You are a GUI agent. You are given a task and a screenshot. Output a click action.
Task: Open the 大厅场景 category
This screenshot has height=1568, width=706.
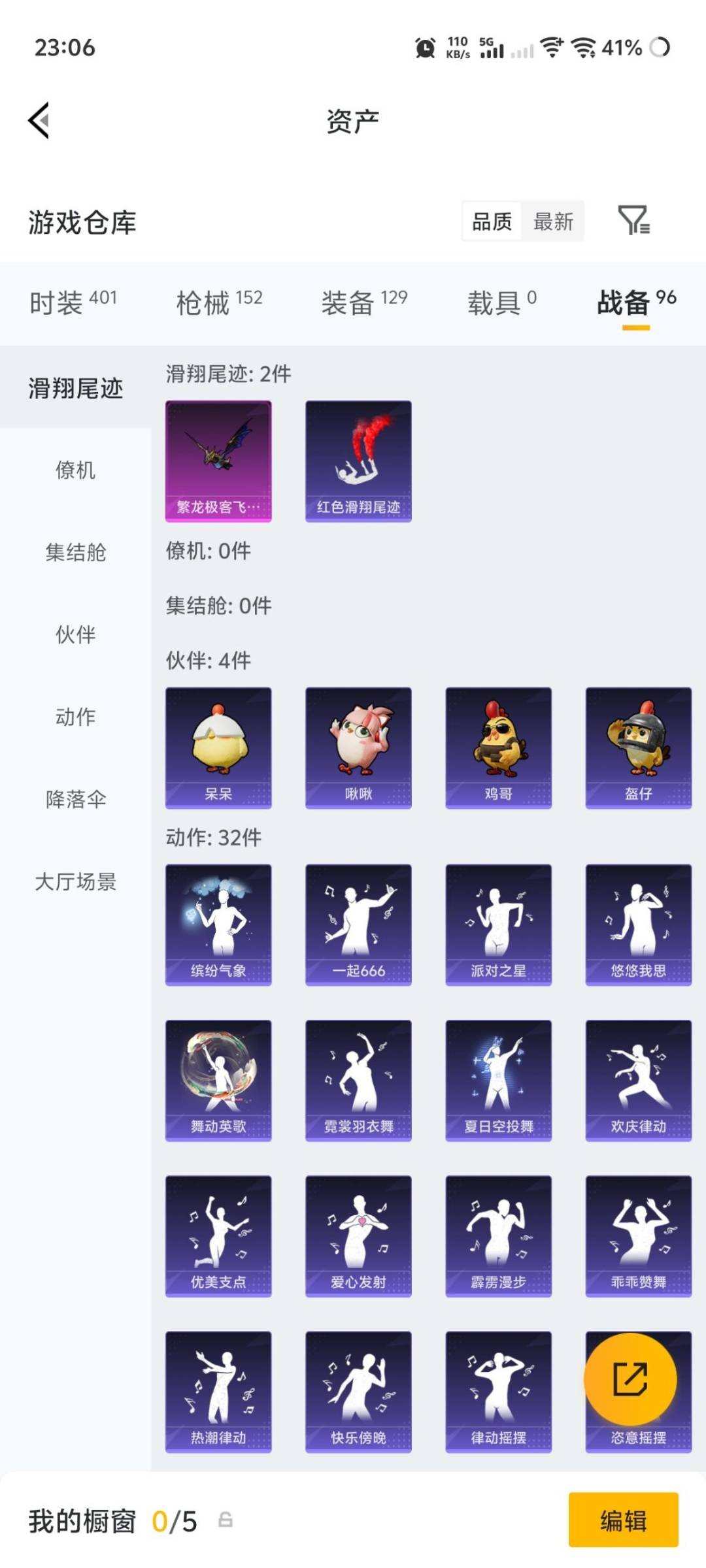[74, 882]
